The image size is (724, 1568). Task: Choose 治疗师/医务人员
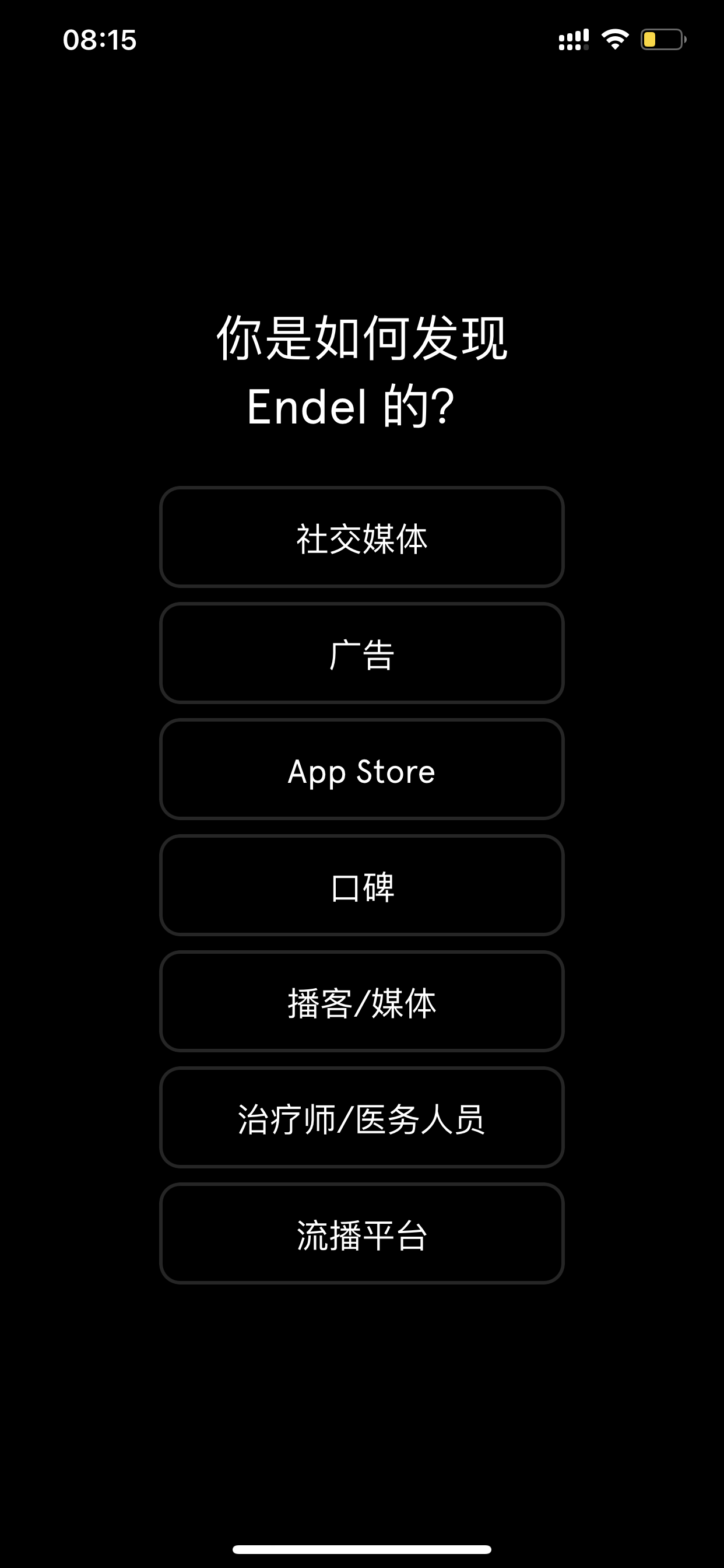[361, 1118]
